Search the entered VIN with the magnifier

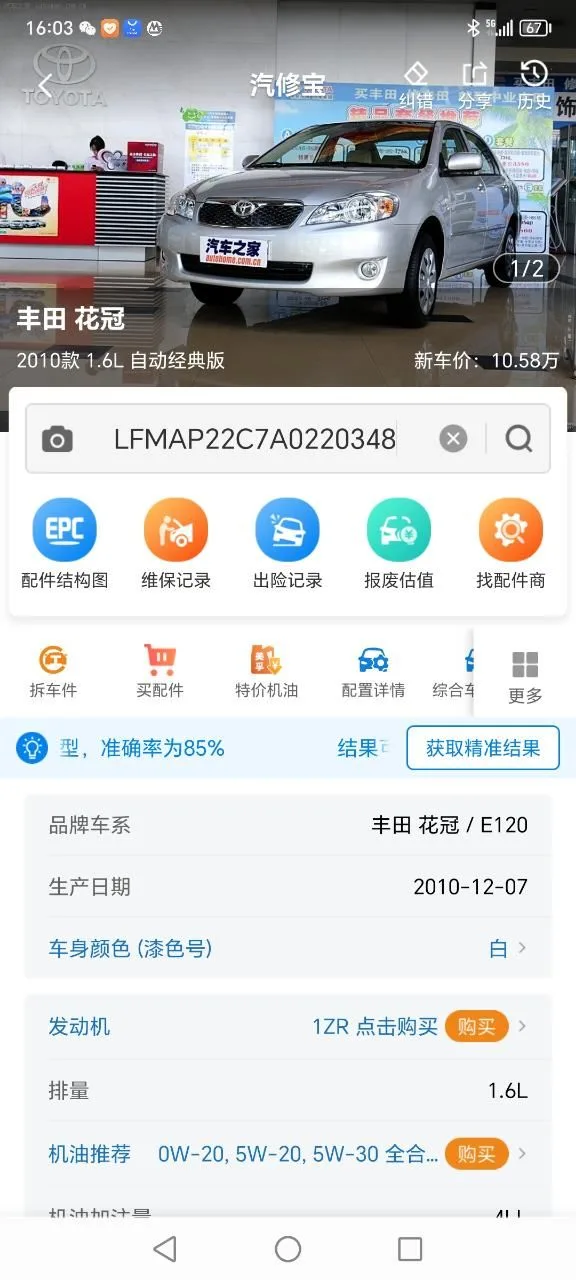[x=519, y=438]
